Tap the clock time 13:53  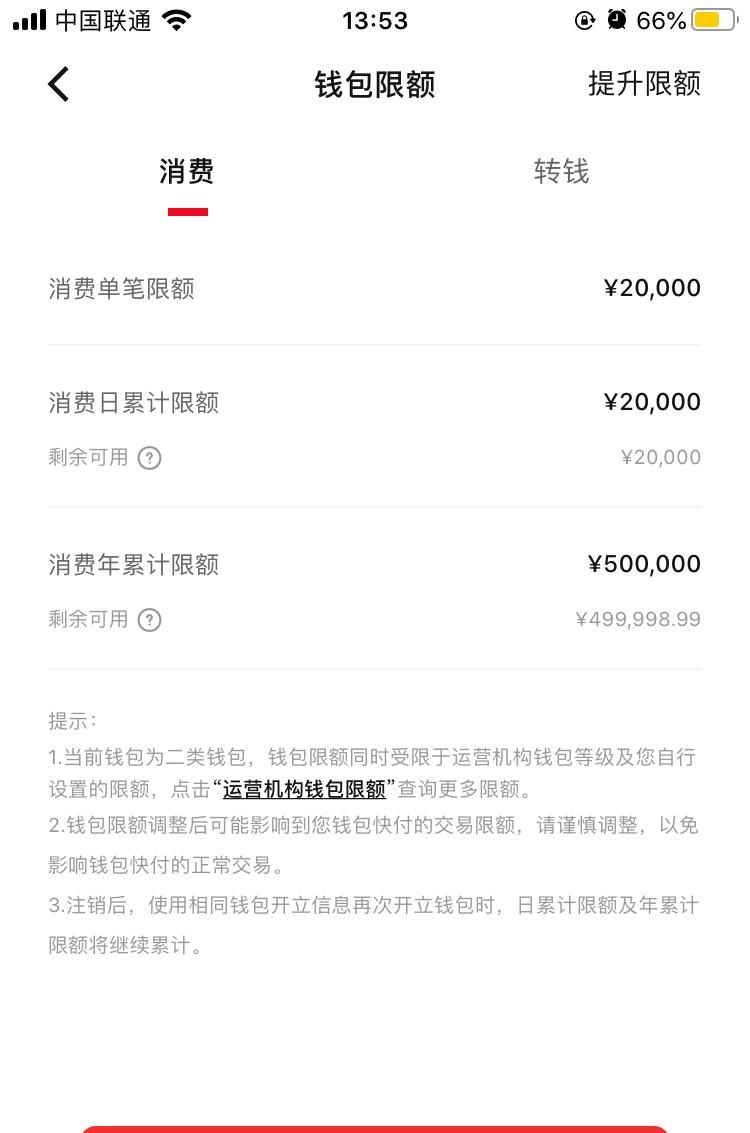pyautogui.click(x=375, y=20)
